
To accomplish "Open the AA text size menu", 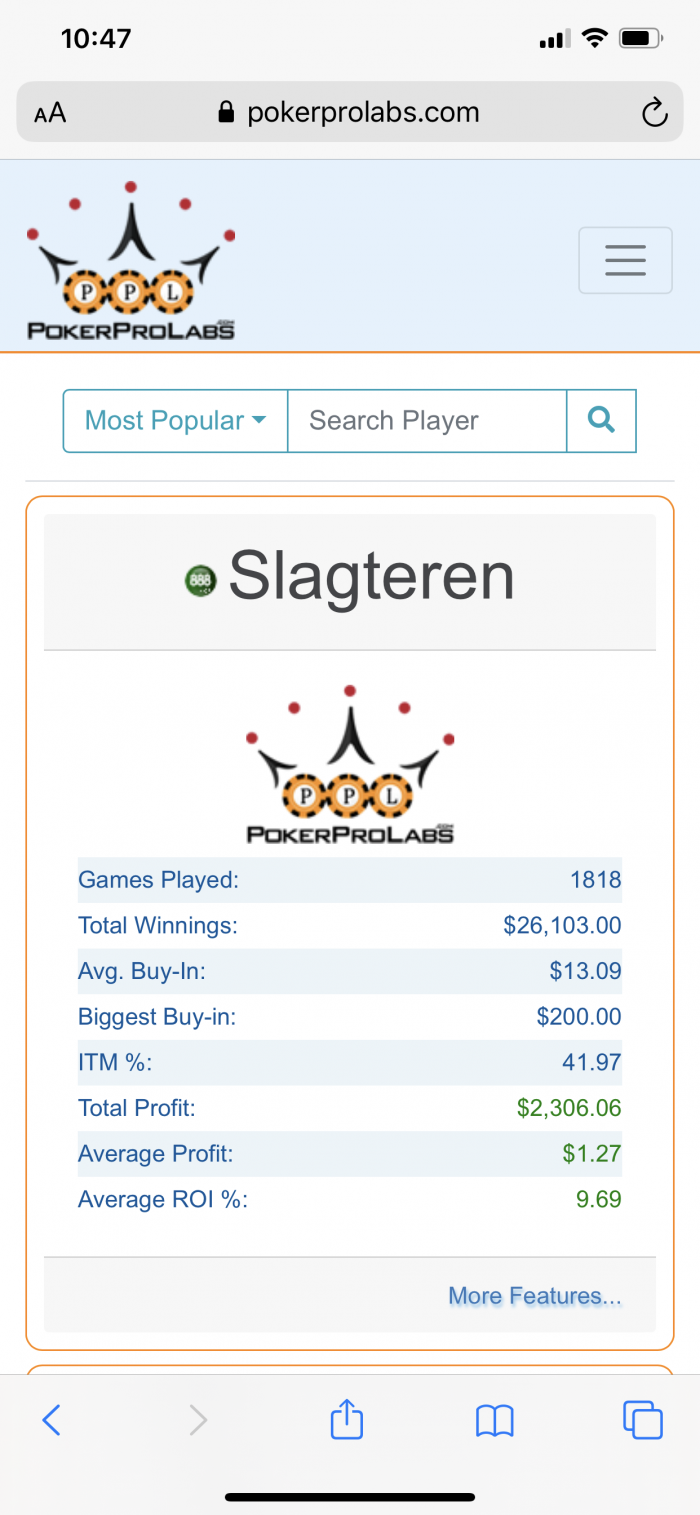I will (50, 113).
